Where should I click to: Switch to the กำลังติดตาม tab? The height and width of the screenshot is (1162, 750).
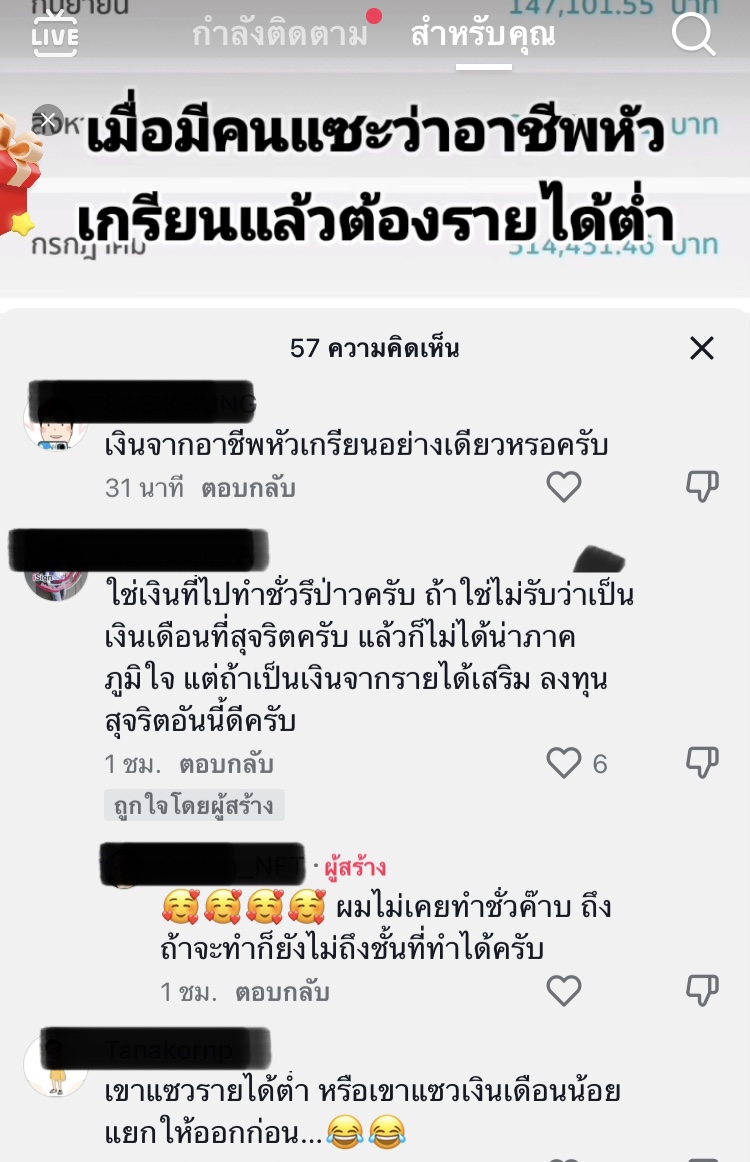pyautogui.click(x=279, y=36)
